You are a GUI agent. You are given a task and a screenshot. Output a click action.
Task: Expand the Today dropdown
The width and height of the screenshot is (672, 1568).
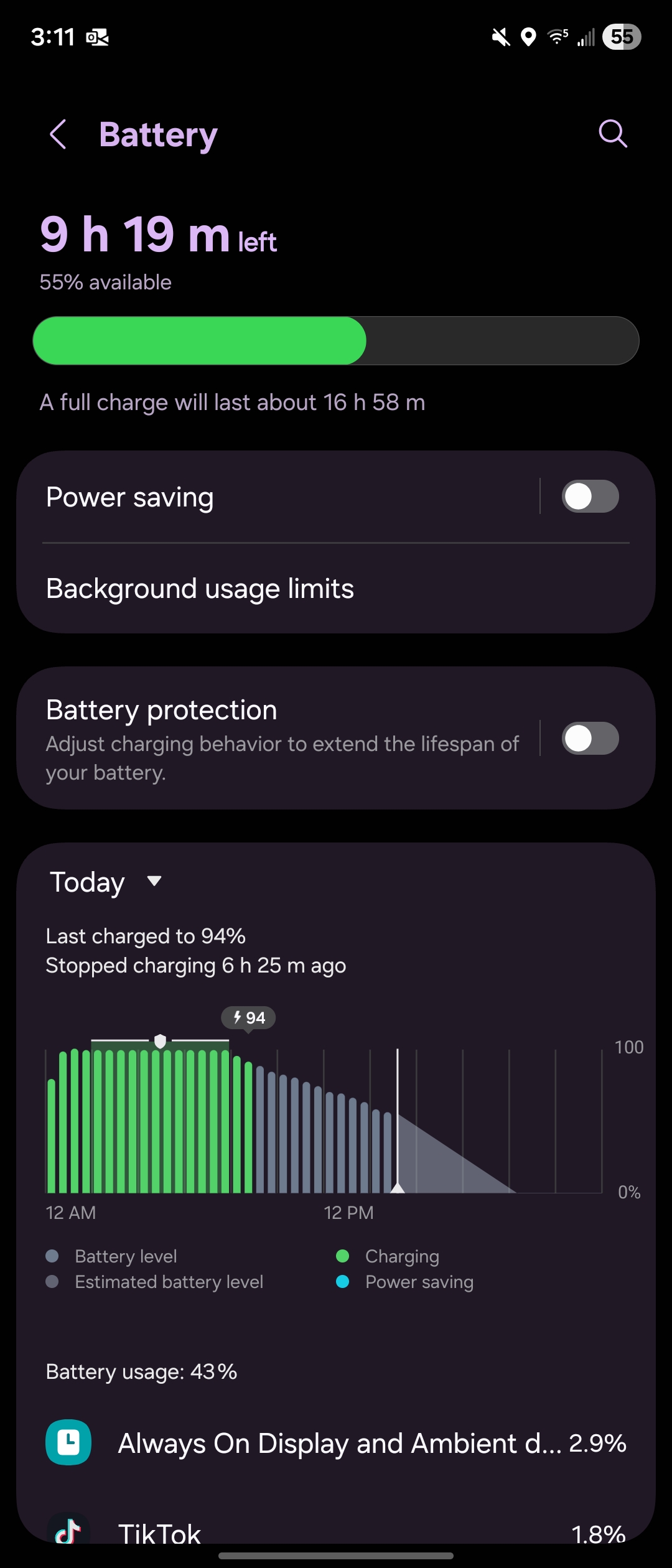pos(107,882)
